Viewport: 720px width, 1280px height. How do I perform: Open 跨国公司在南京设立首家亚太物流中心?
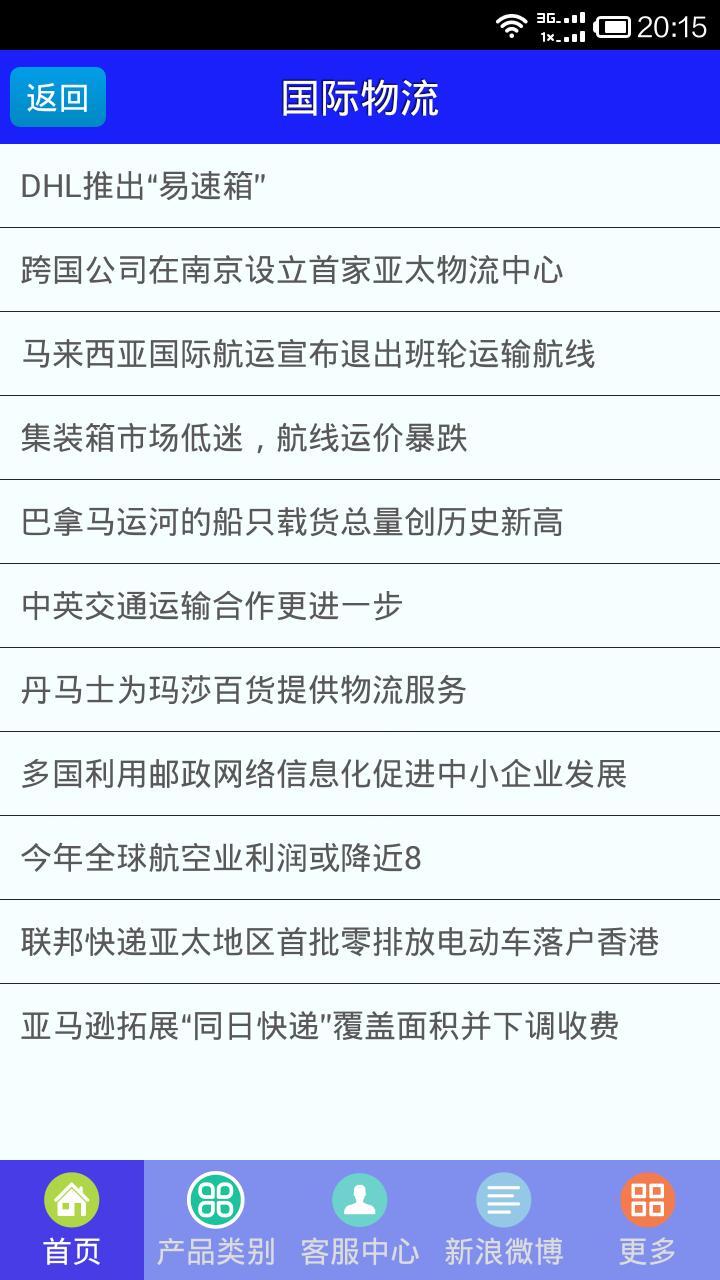click(360, 270)
